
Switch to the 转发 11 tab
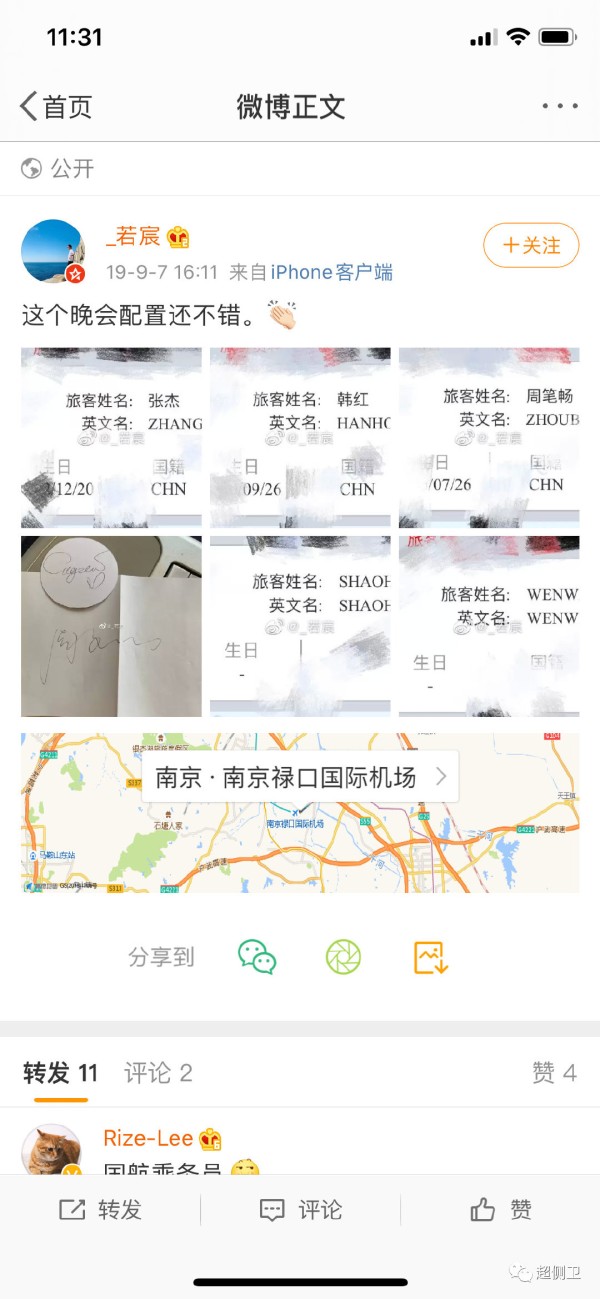tap(60, 1073)
